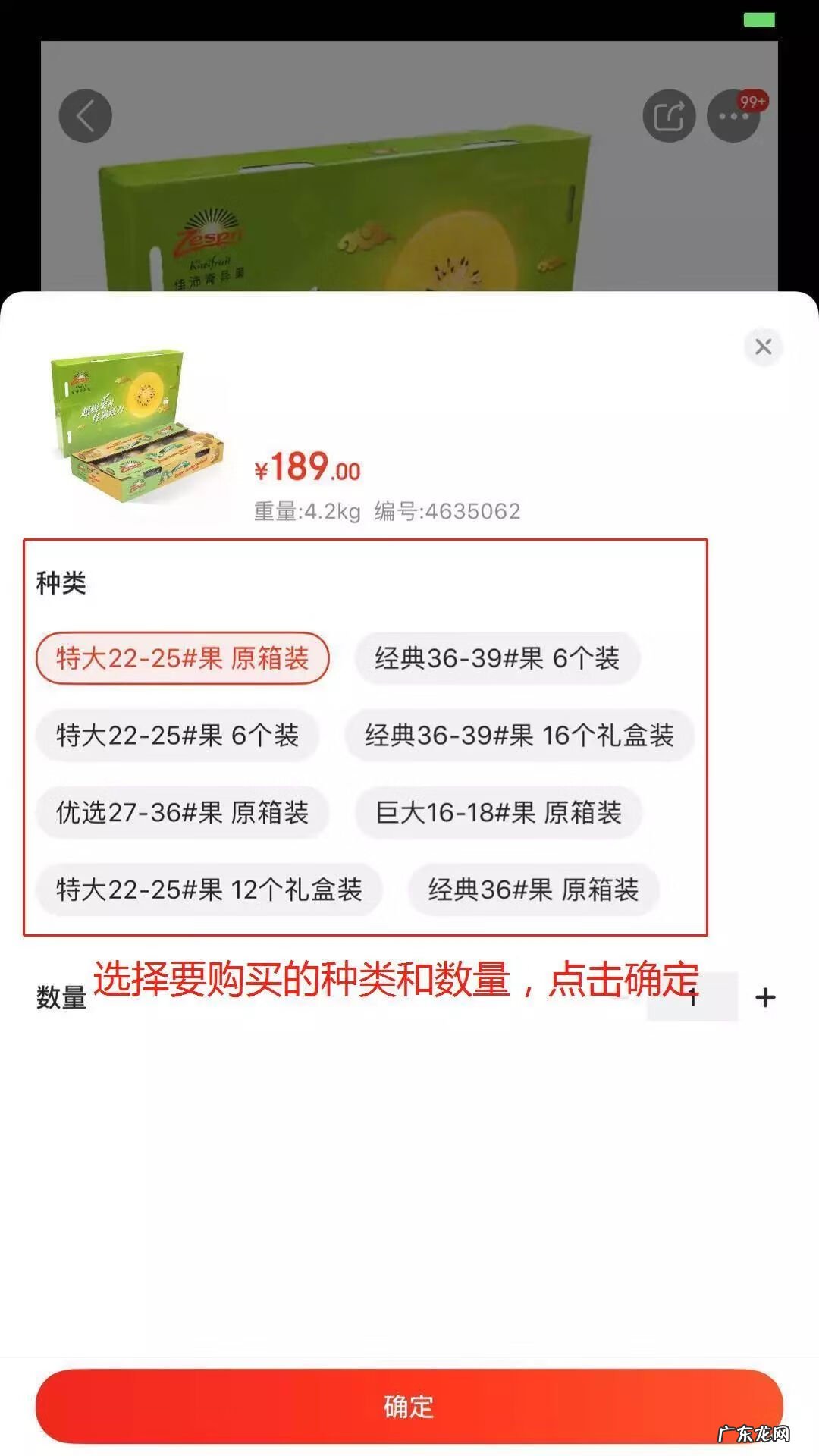Choose the 巨大16-18#果 原箱装 option
The height and width of the screenshot is (1456, 819).
coord(497,813)
